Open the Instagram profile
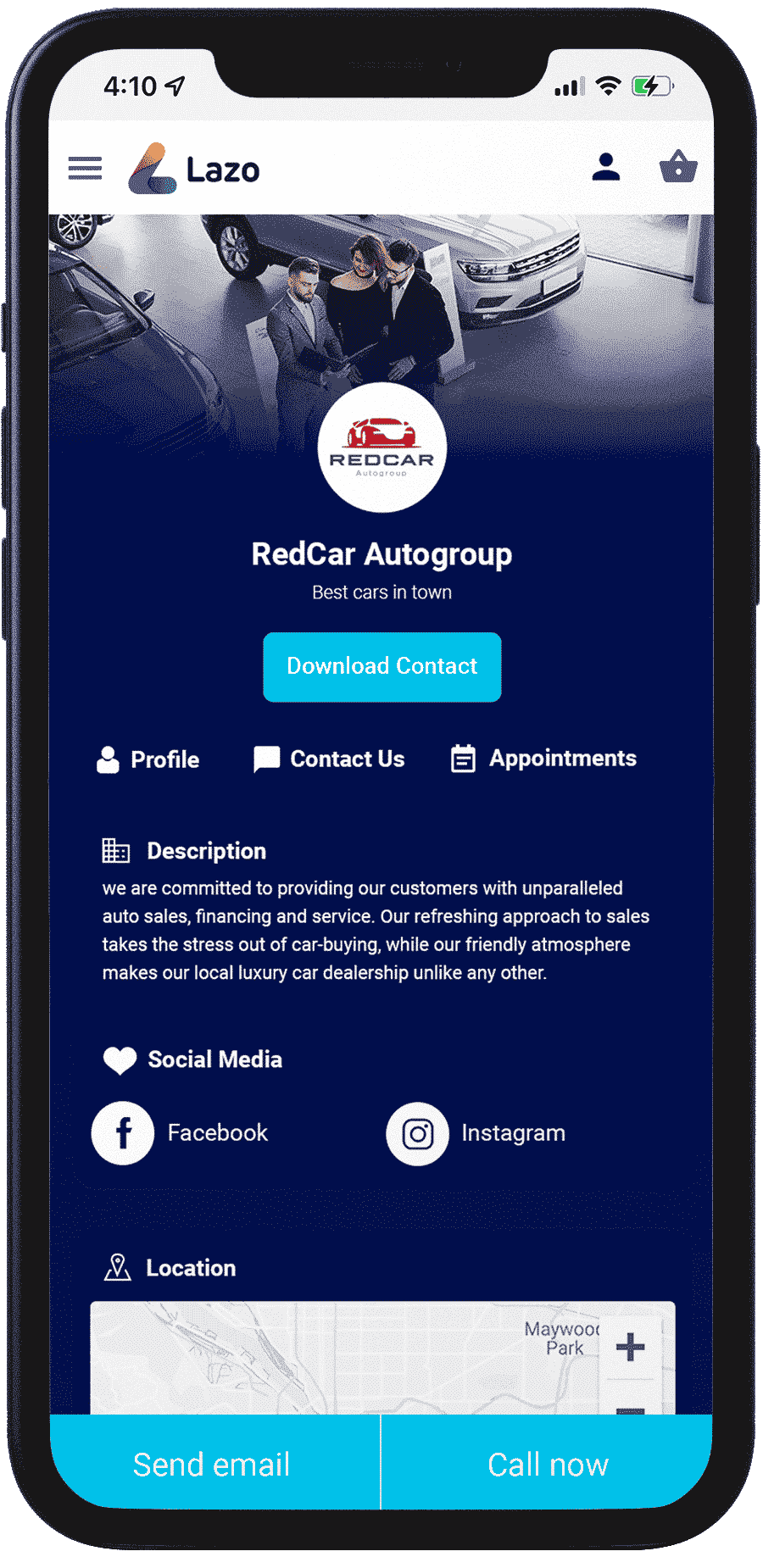The height and width of the screenshot is (1568, 763). point(476,1133)
